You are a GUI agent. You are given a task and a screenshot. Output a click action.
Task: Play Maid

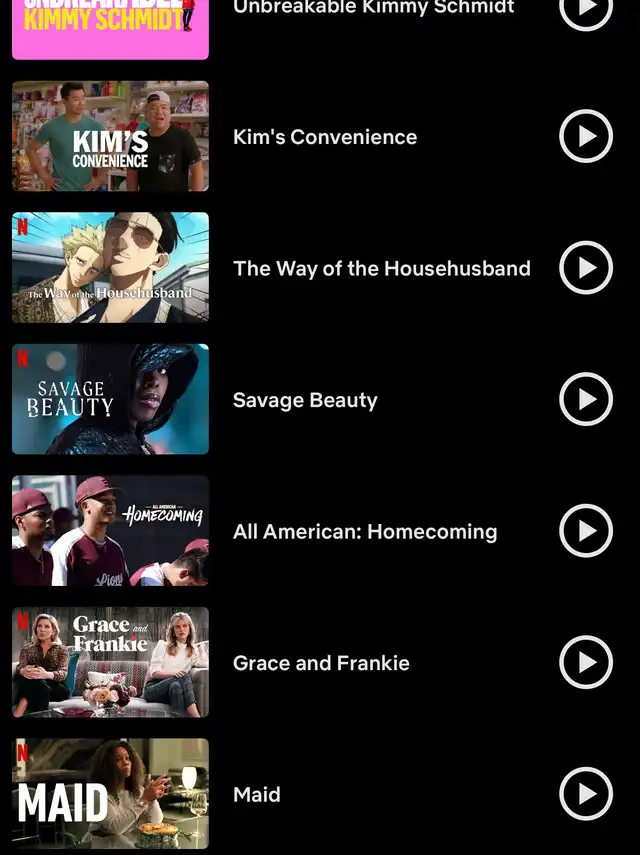(585, 794)
